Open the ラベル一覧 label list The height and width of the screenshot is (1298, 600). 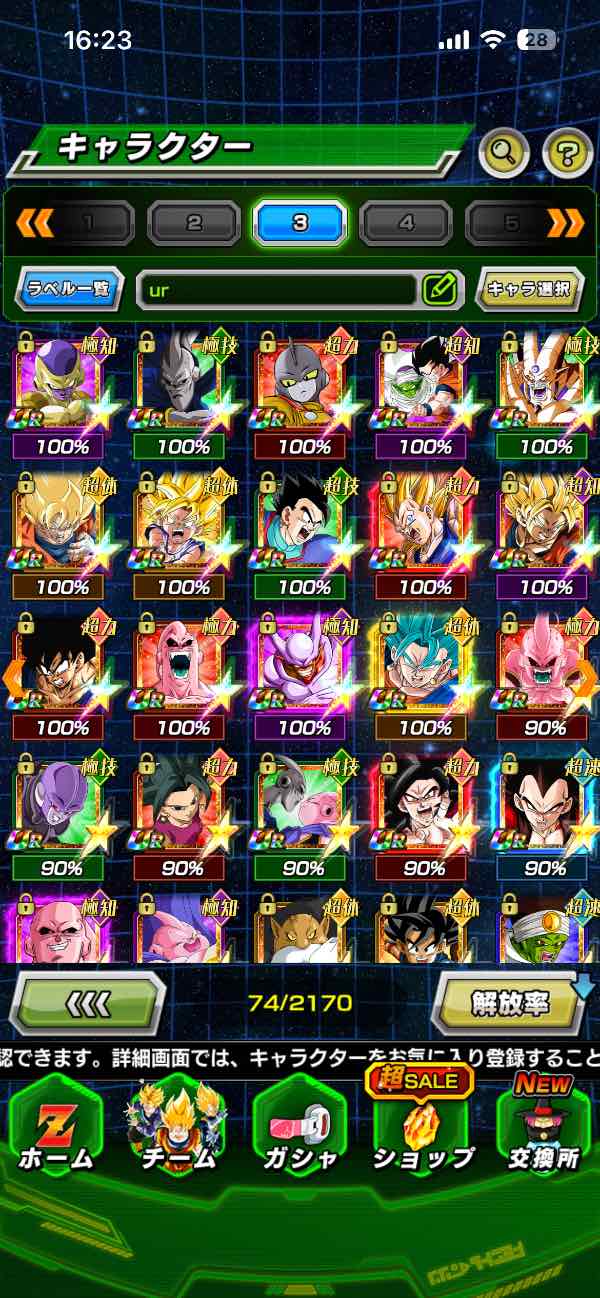[70, 290]
